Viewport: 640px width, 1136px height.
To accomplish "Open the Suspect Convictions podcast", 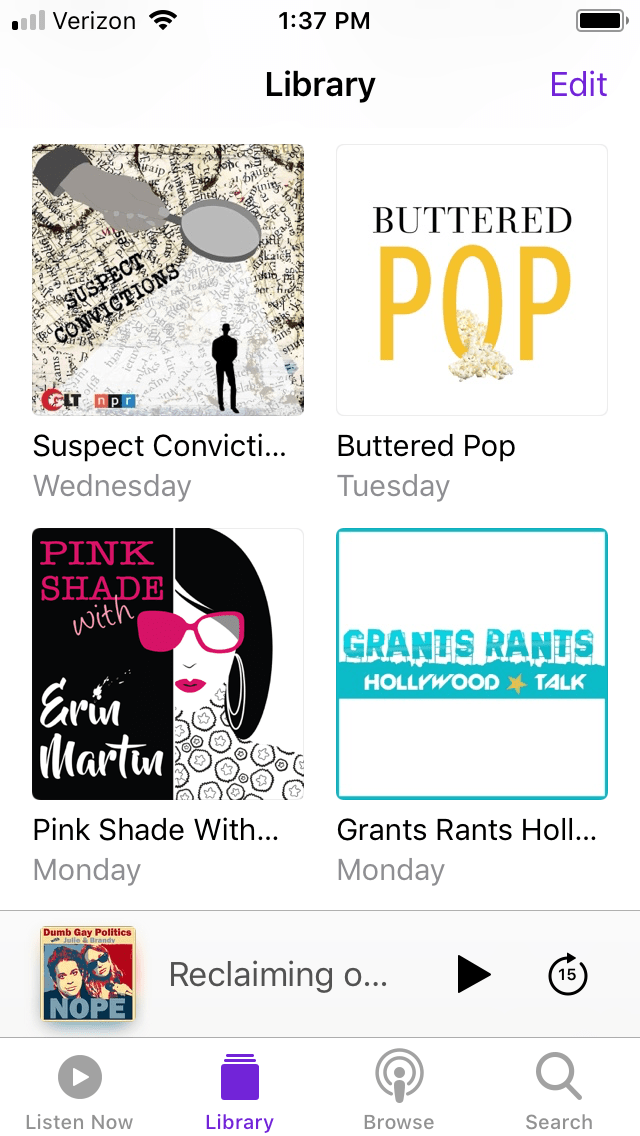I will coord(168,280).
